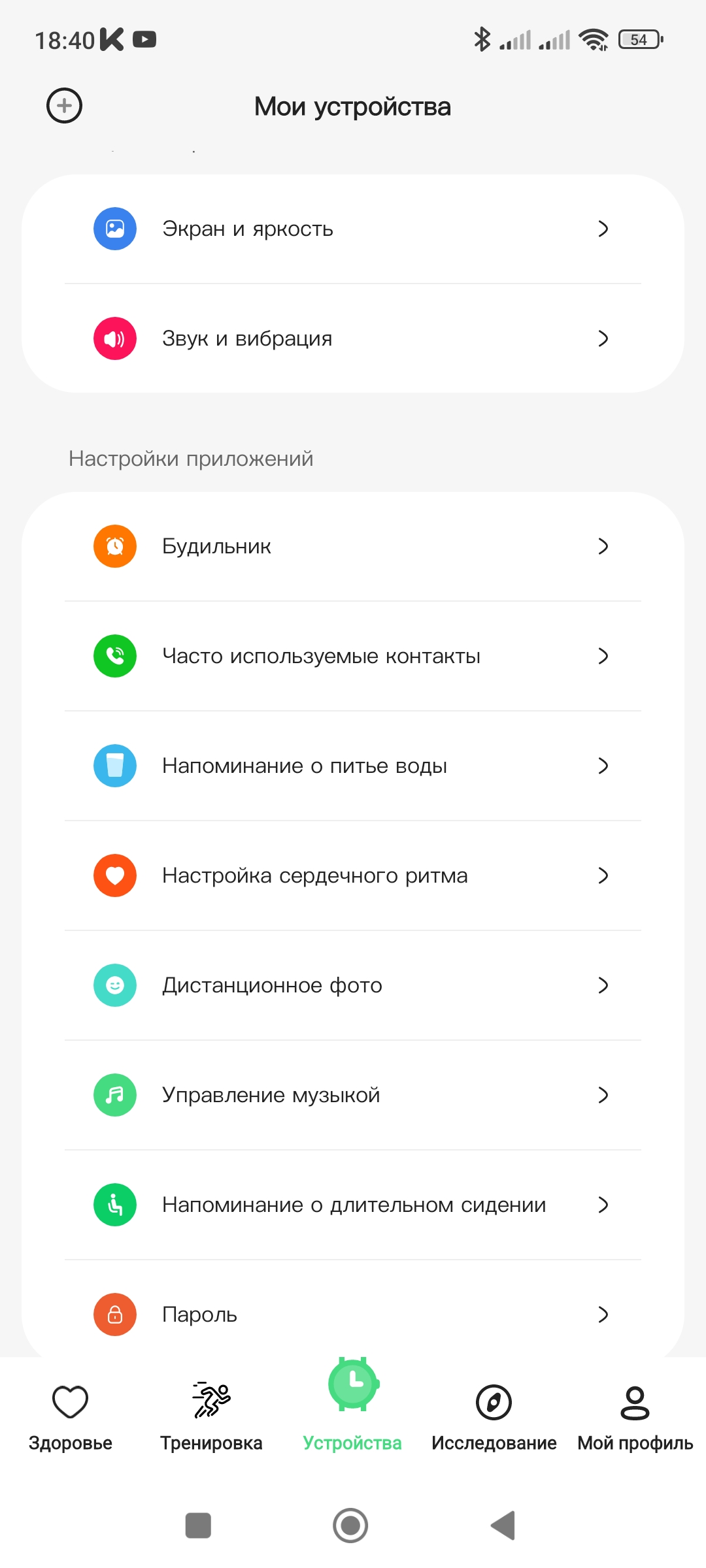This screenshot has height=1568, width=706.
Task: Open Управление музыкой
Action: [353, 1095]
